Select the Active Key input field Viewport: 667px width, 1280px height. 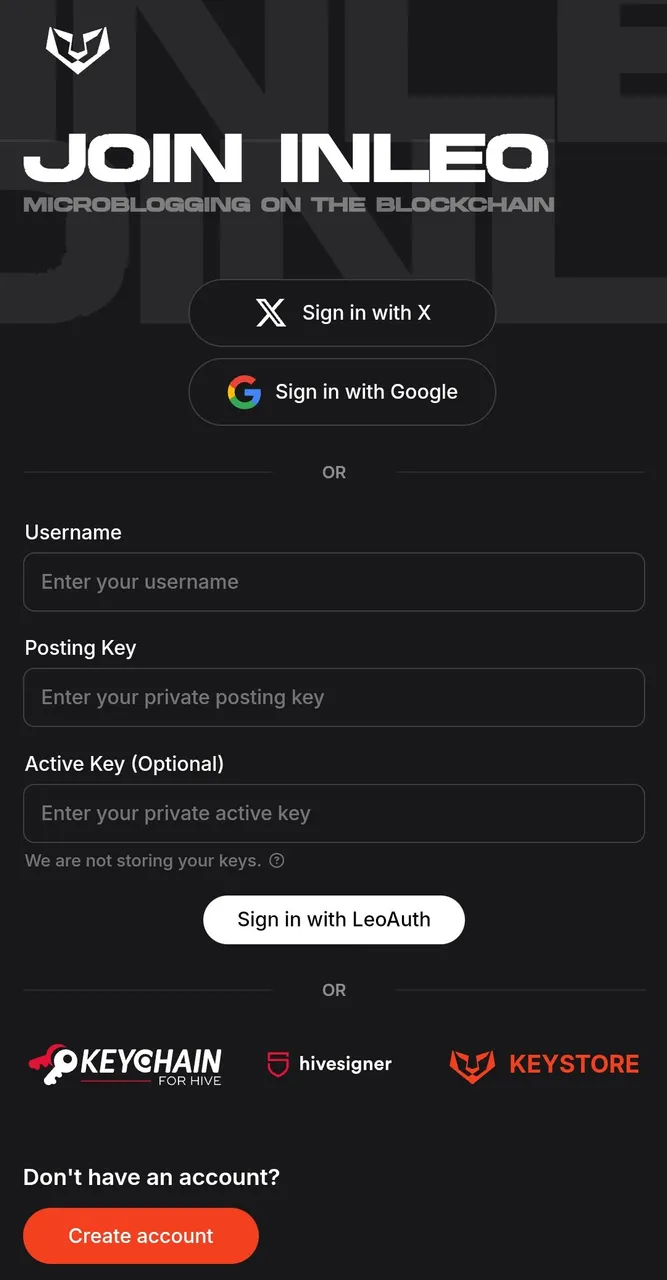[x=334, y=813]
